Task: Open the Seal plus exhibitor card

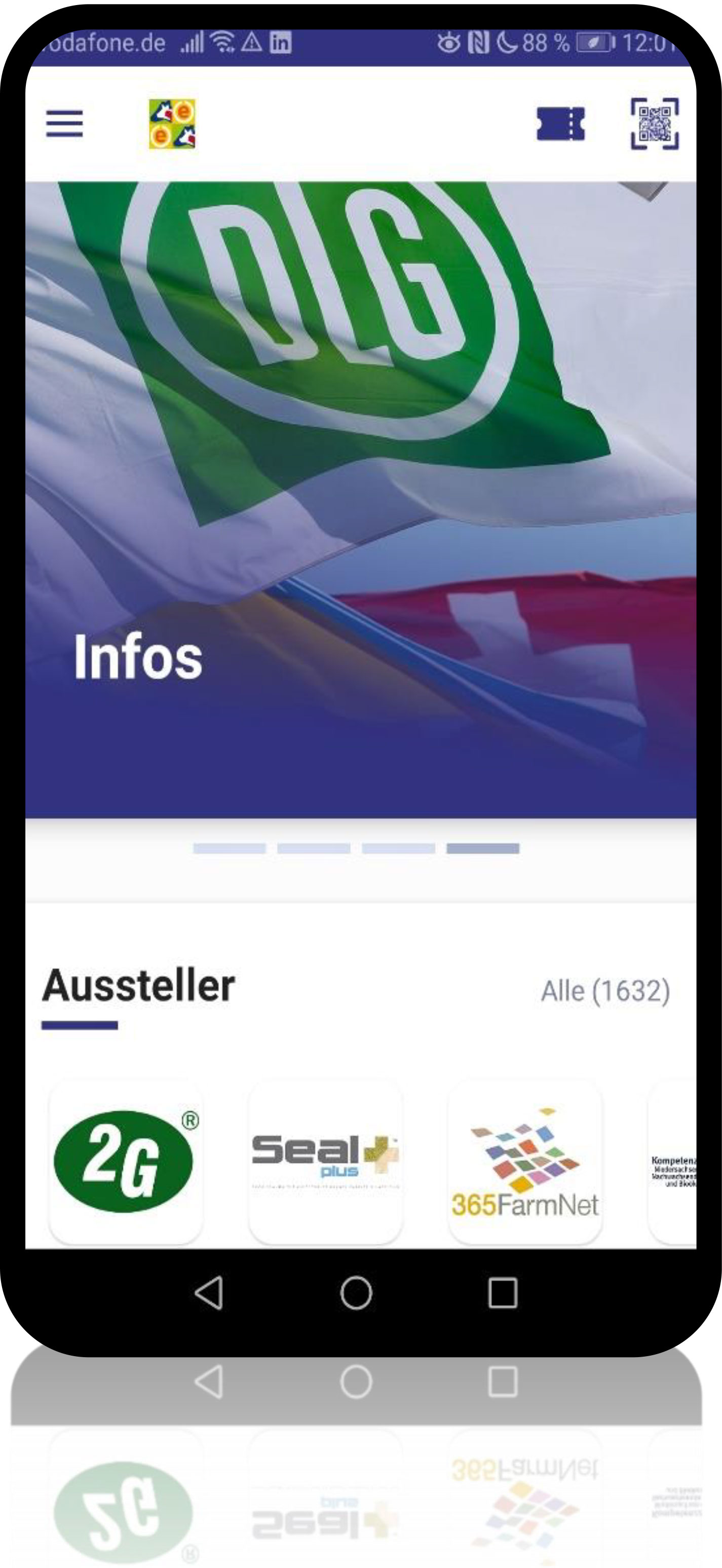Action: [x=325, y=1163]
